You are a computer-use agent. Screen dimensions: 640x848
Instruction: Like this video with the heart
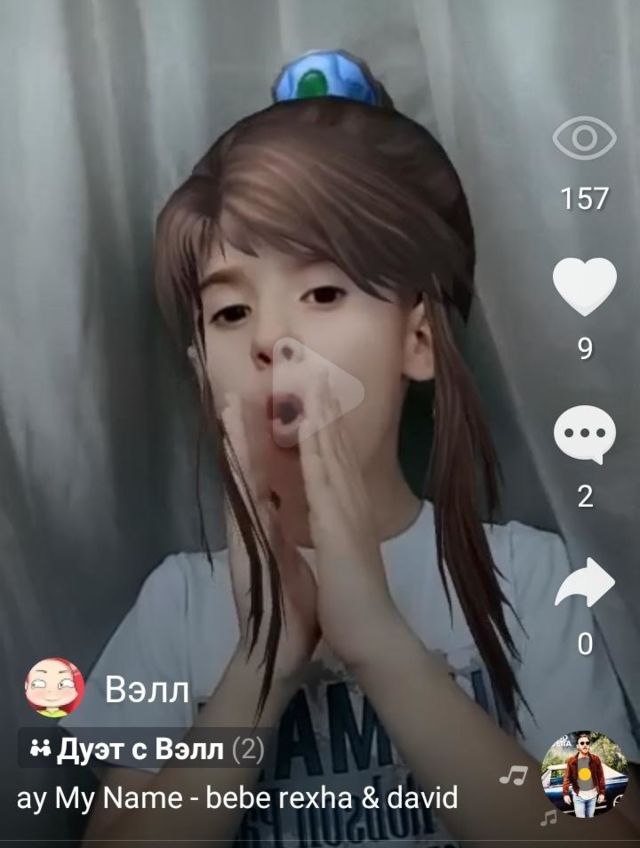[585, 286]
